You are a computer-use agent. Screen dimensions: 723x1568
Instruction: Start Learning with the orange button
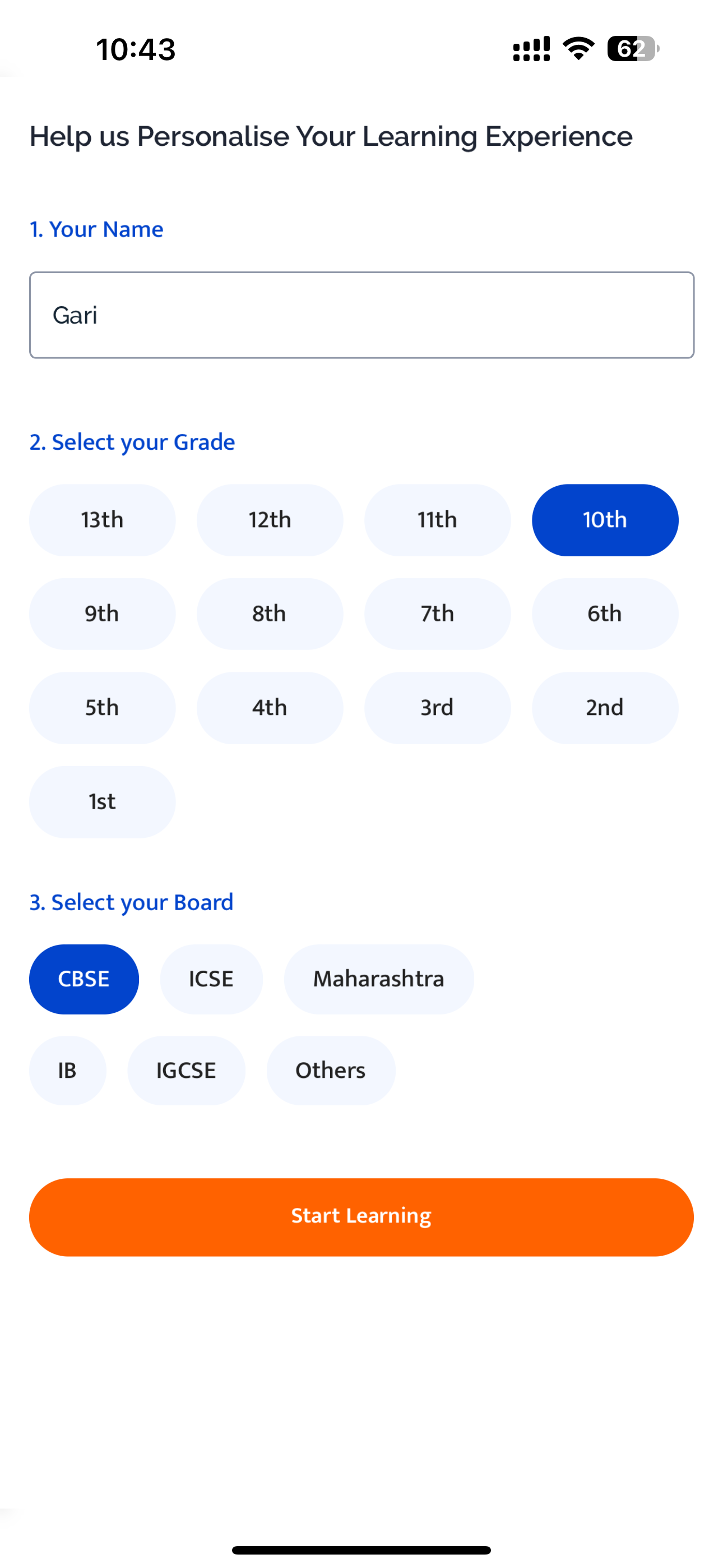[361, 1216]
